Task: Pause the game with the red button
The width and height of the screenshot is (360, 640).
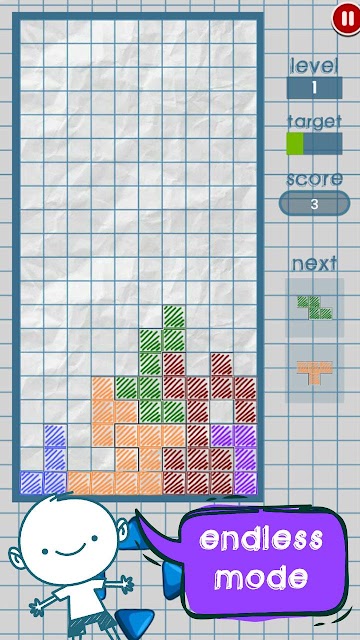Action: (347, 19)
